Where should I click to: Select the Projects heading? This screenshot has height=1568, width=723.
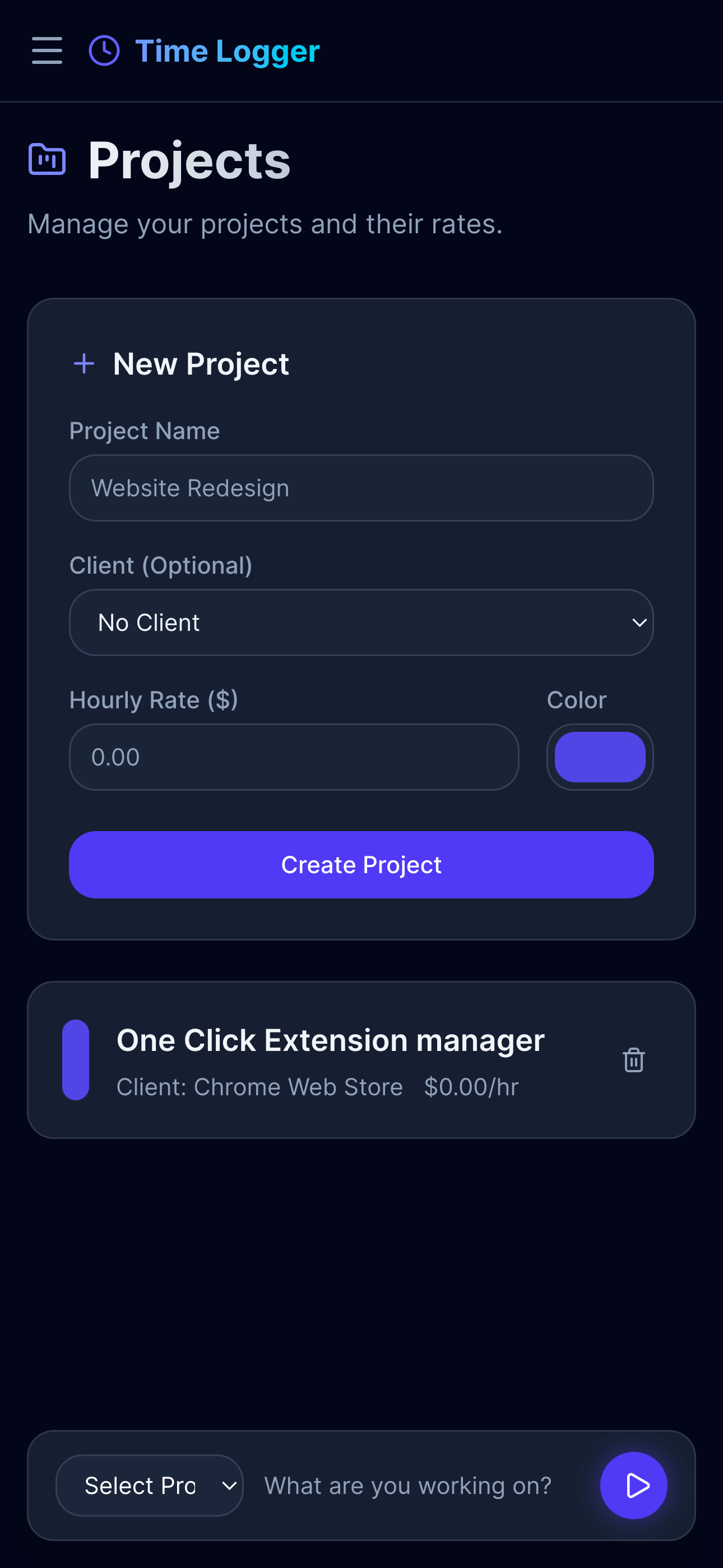coord(189,159)
